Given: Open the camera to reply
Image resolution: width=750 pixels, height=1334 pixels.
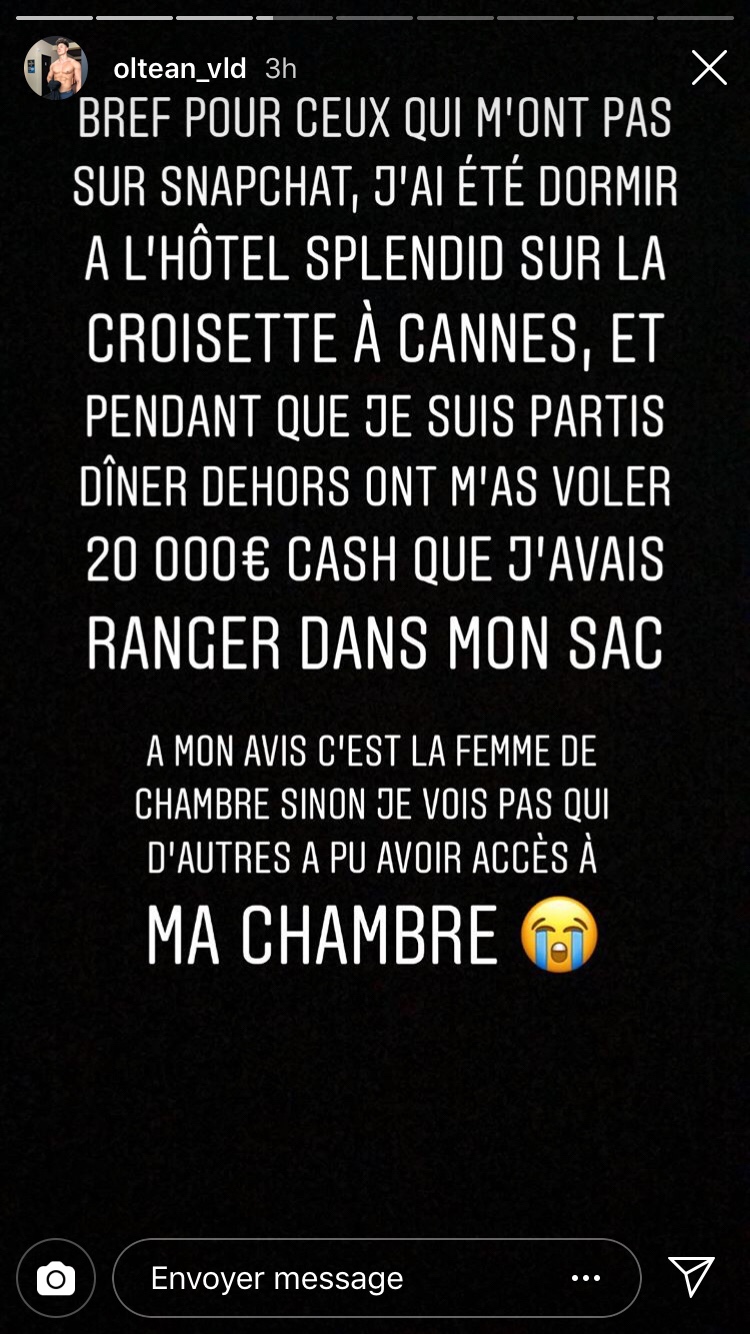Looking at the screenshot, I should 56,1278.
